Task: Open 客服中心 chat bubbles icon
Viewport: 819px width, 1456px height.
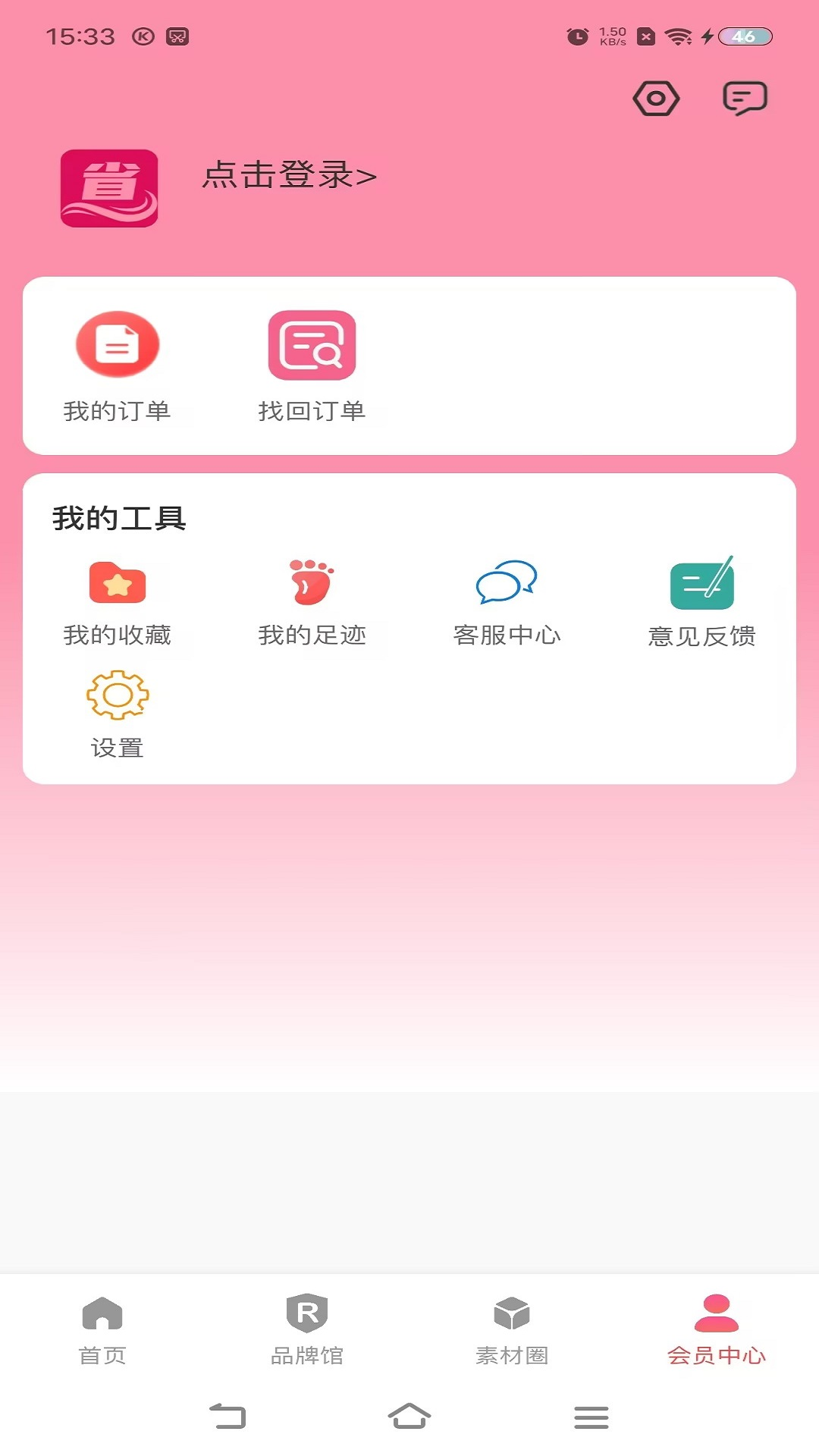Action: click(507, 583)
